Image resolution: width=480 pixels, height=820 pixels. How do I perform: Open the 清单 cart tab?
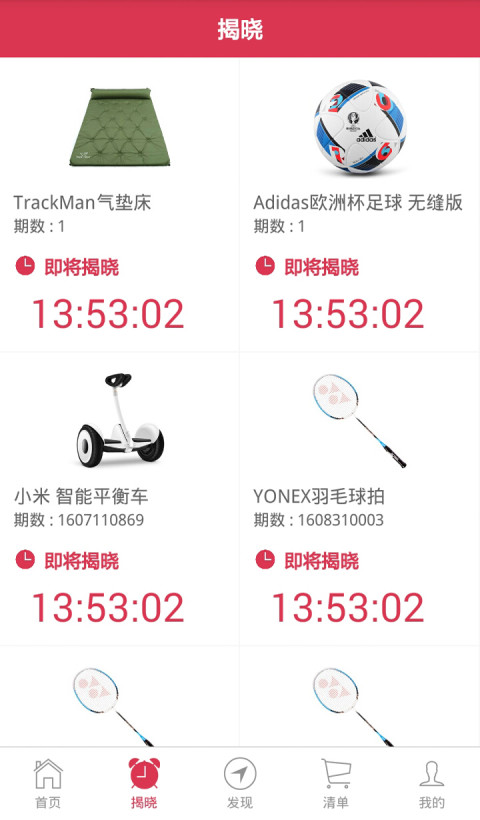coord(336,783)
